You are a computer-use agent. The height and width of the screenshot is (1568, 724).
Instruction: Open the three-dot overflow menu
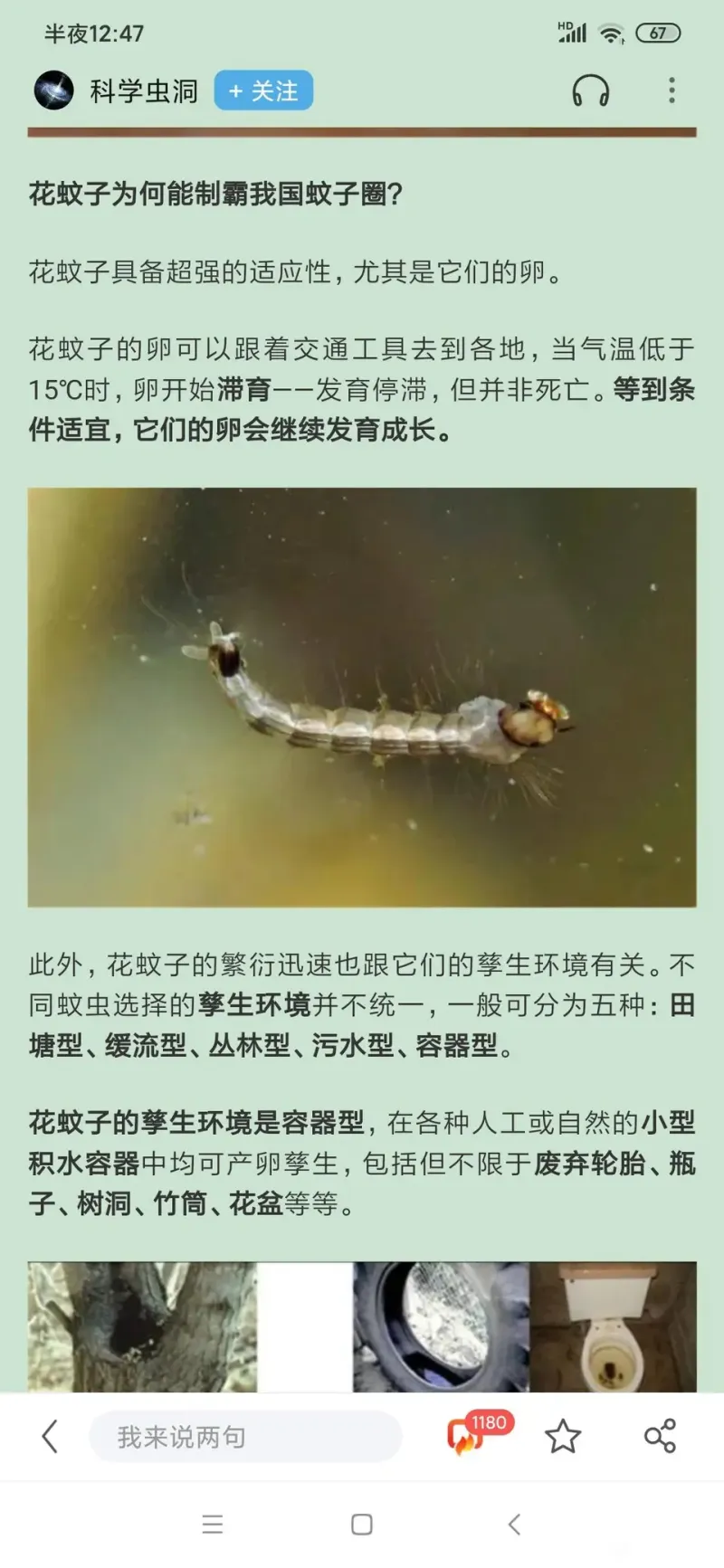click(x=671, y=90)
